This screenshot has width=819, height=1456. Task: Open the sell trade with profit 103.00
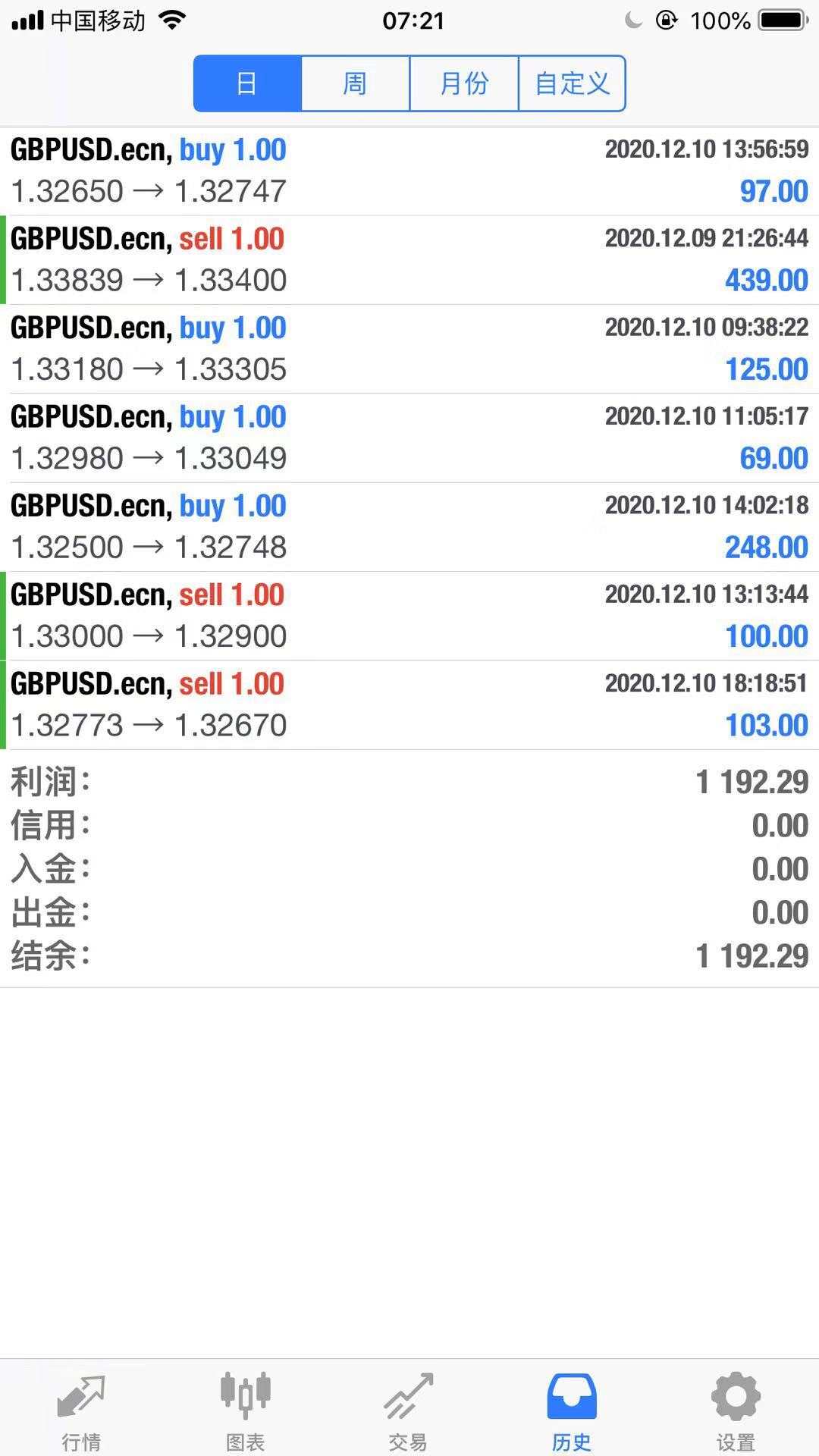point(409,705)
